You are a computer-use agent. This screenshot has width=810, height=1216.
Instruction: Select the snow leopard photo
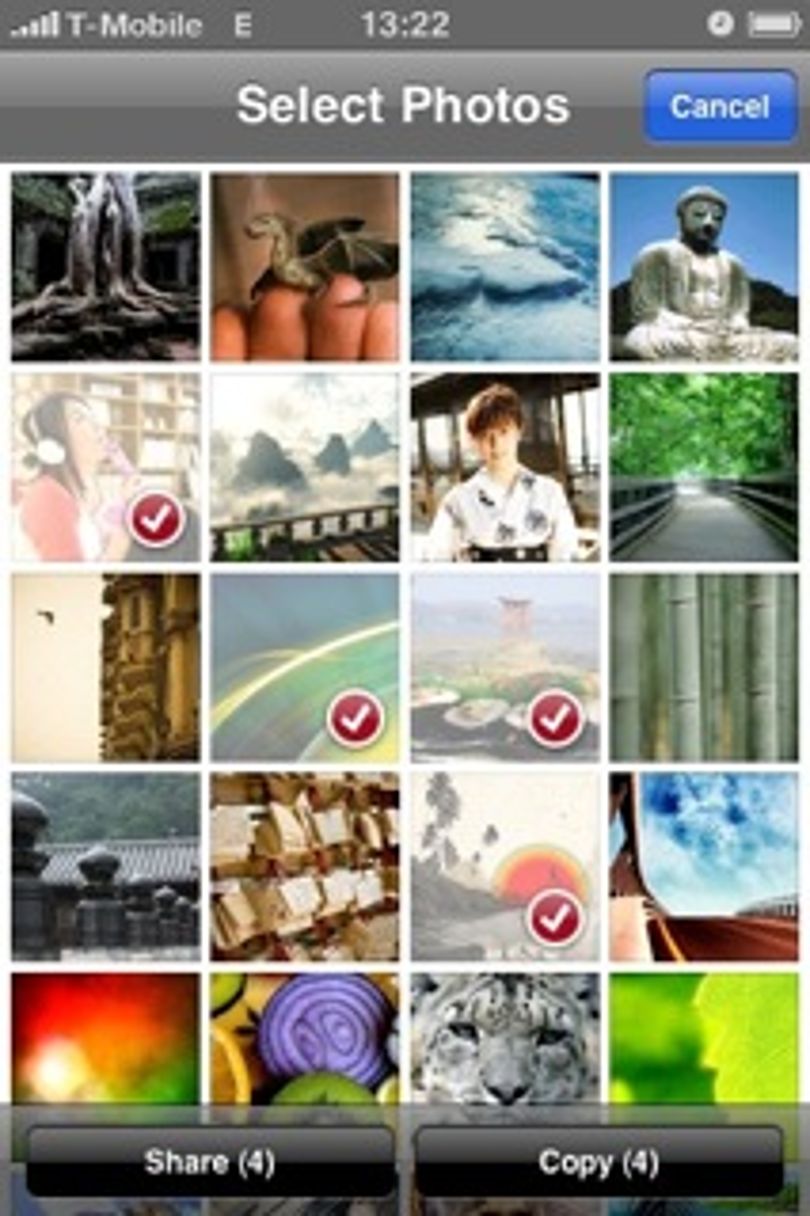pos(505,1040)
